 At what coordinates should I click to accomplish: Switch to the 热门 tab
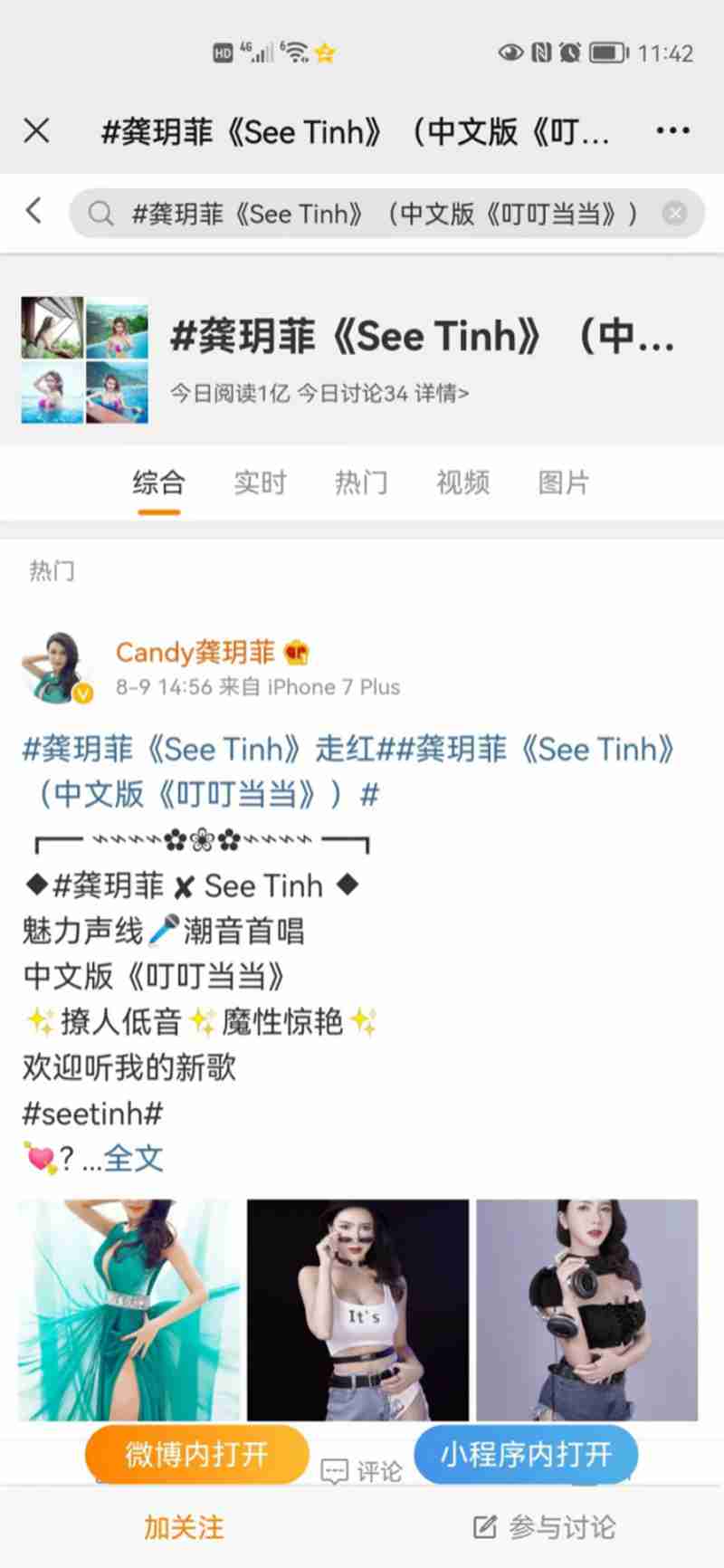(361, 483)
